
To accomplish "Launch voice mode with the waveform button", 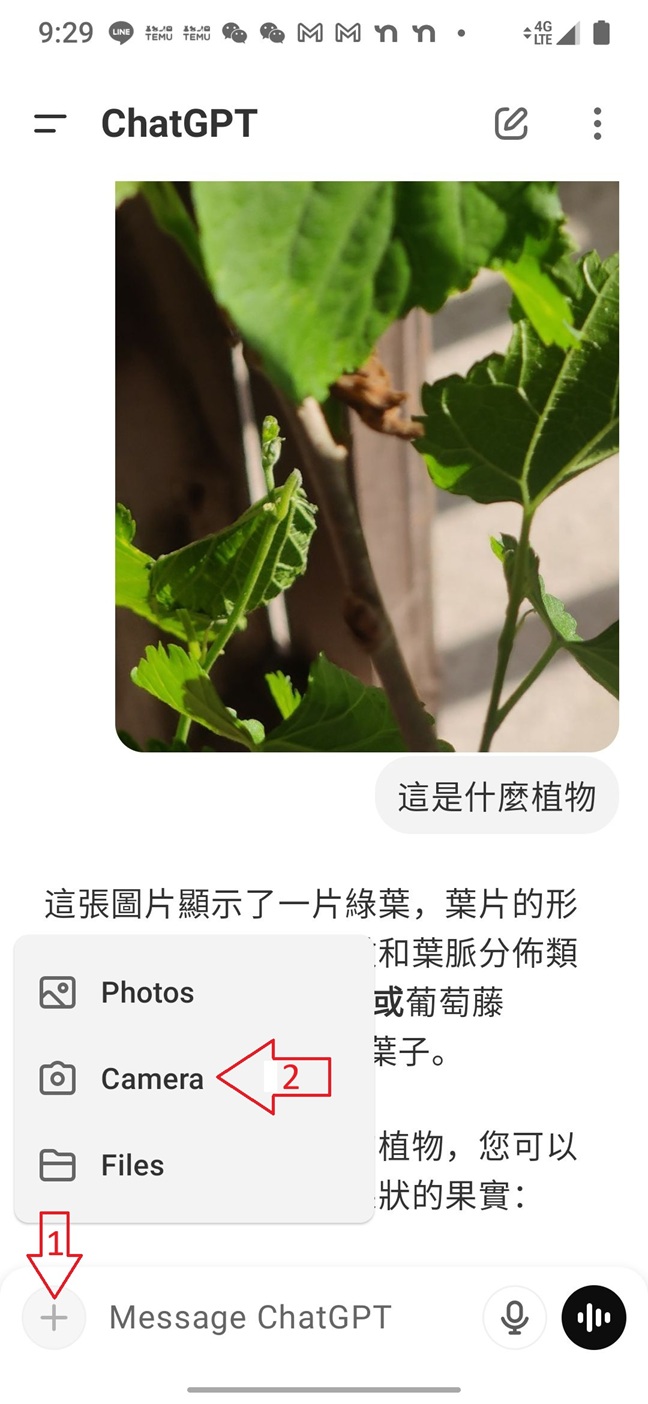I will click(x=594, y=1318).
